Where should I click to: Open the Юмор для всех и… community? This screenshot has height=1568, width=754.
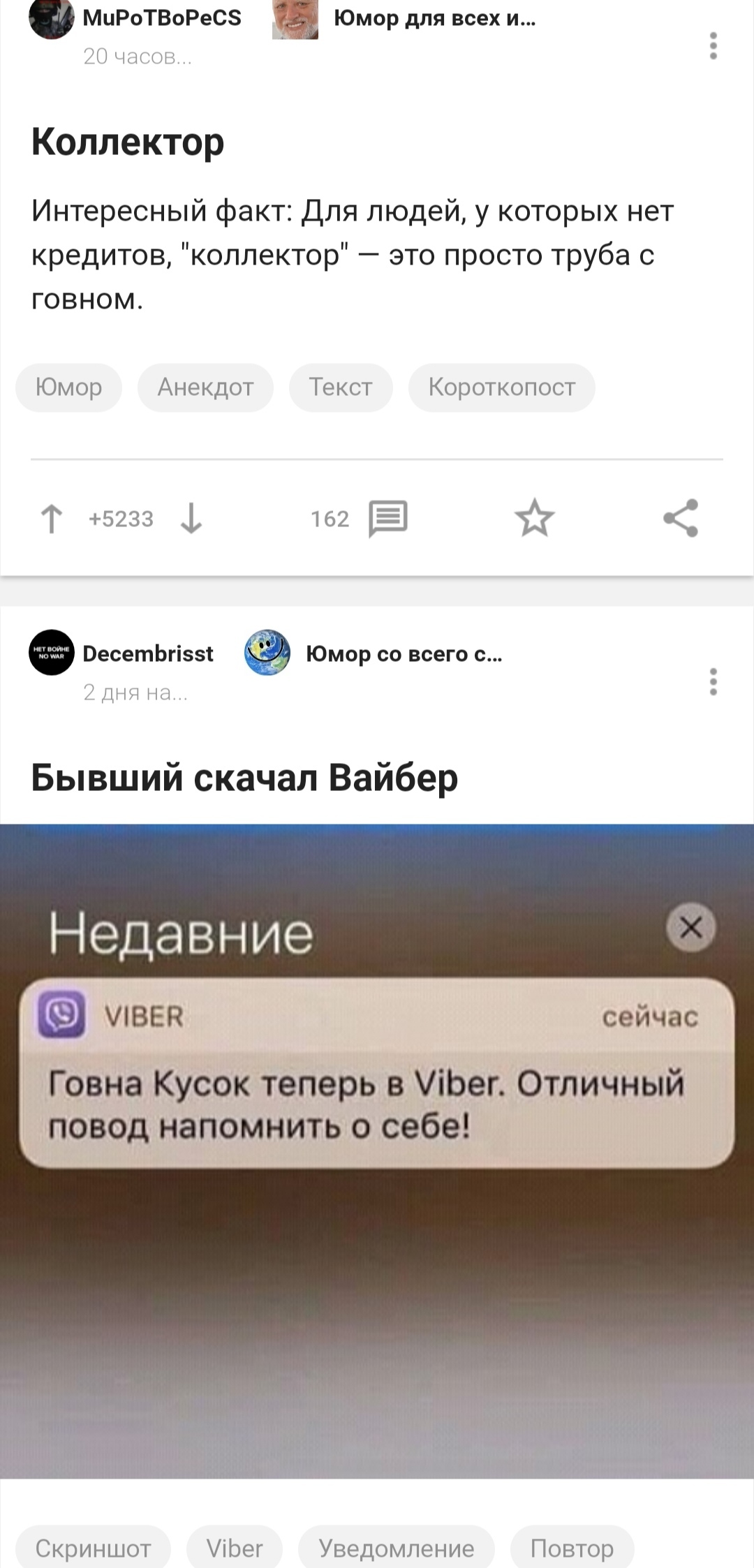(x=434, y=18)
